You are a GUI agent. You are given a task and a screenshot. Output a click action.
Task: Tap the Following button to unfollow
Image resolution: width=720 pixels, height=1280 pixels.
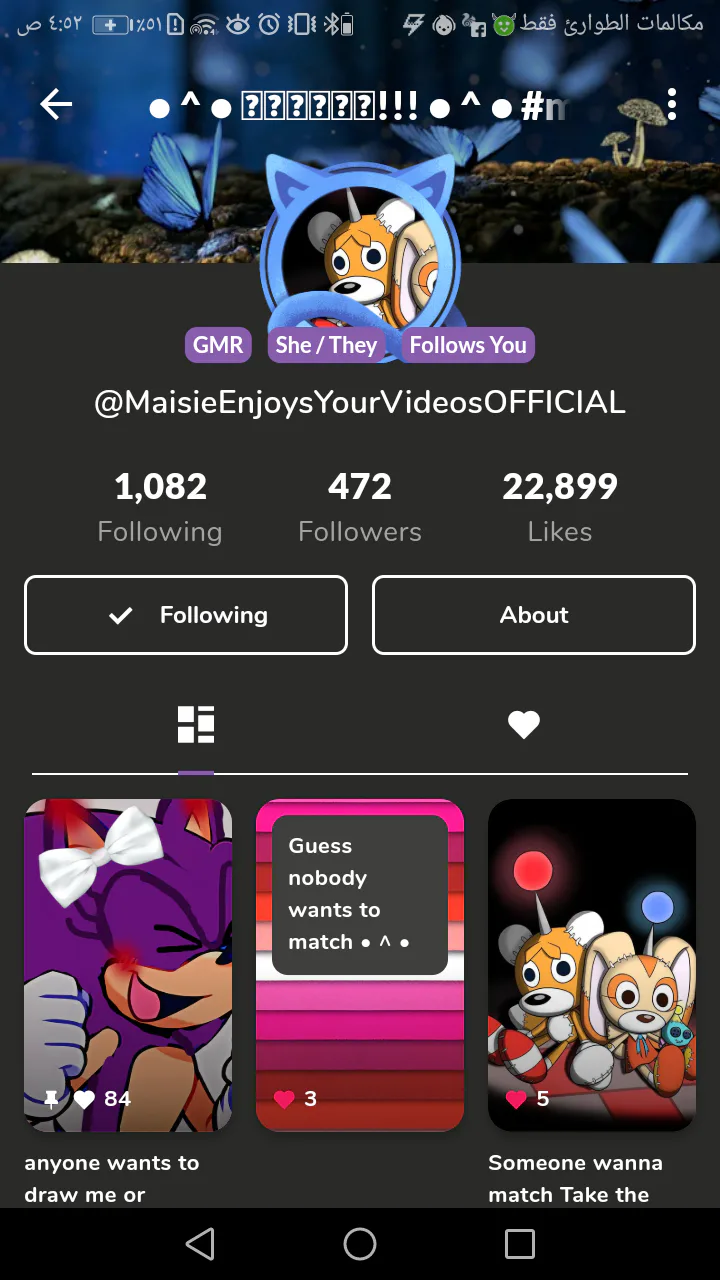186,615
